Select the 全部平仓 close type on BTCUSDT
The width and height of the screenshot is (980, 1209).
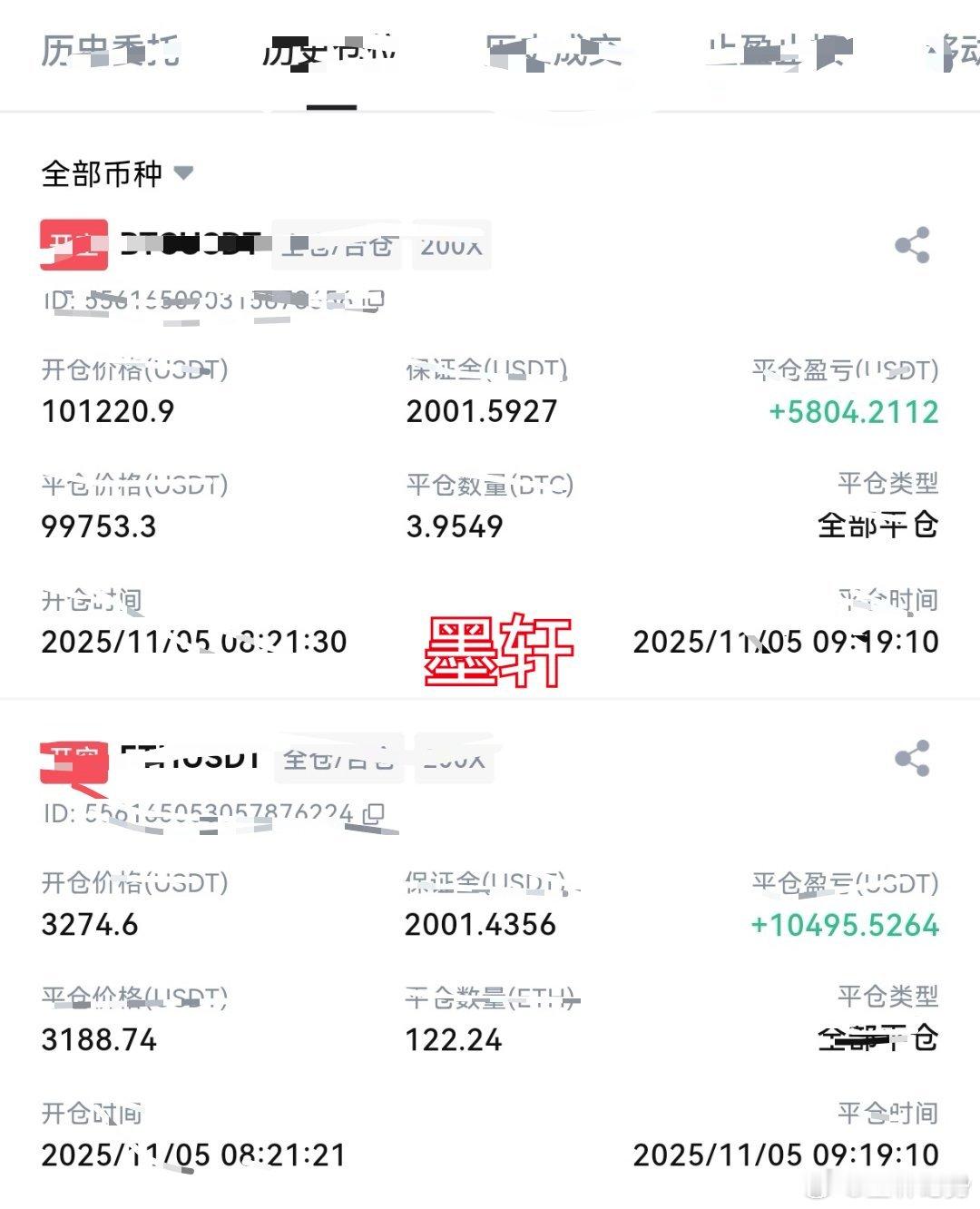point(876,525)
